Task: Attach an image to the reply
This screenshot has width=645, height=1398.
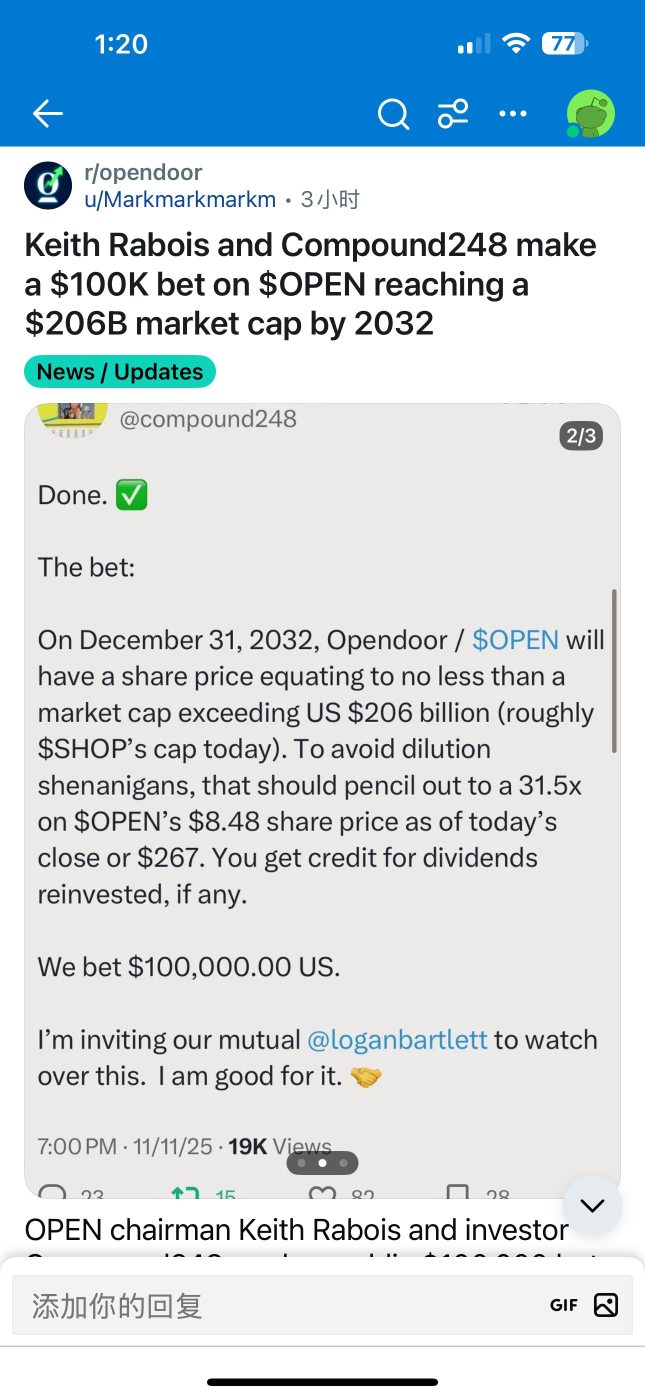Action: point(606,1305)
